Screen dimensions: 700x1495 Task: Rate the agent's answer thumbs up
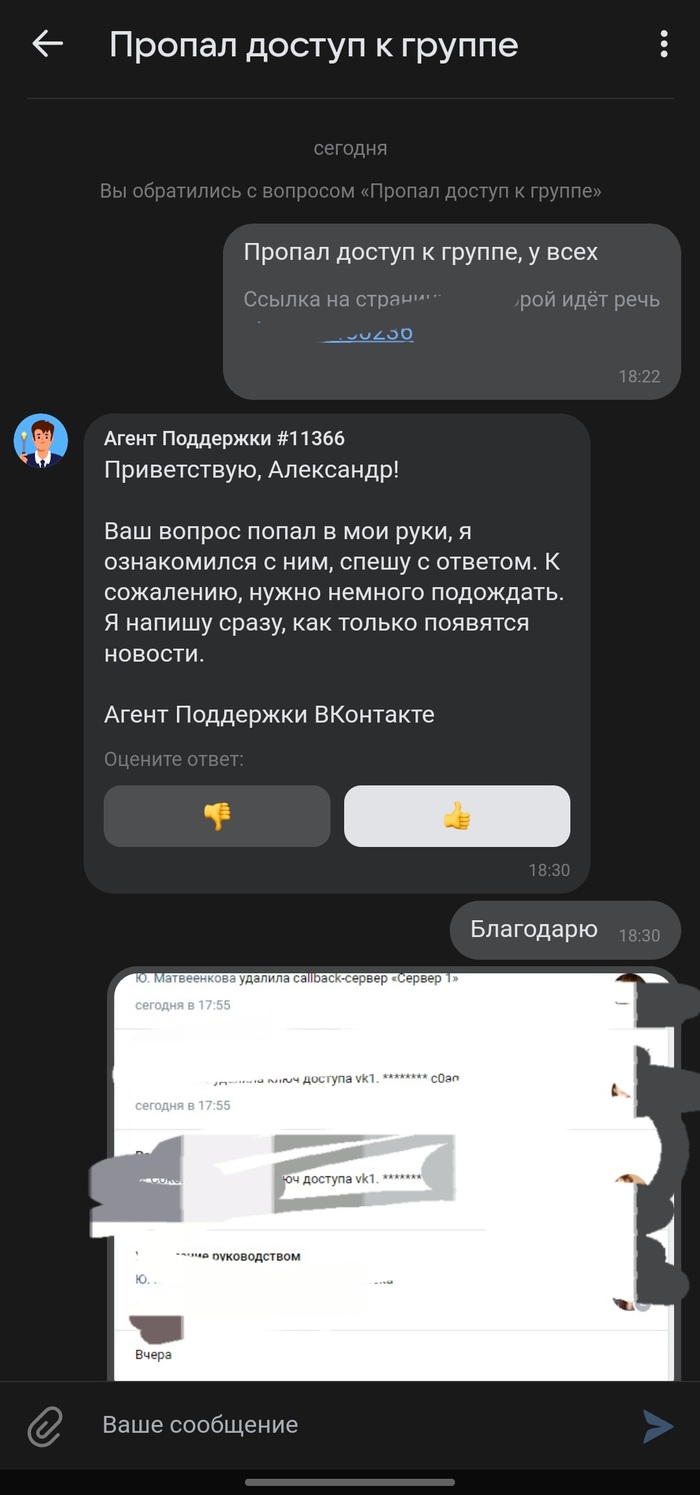(457, 816)
